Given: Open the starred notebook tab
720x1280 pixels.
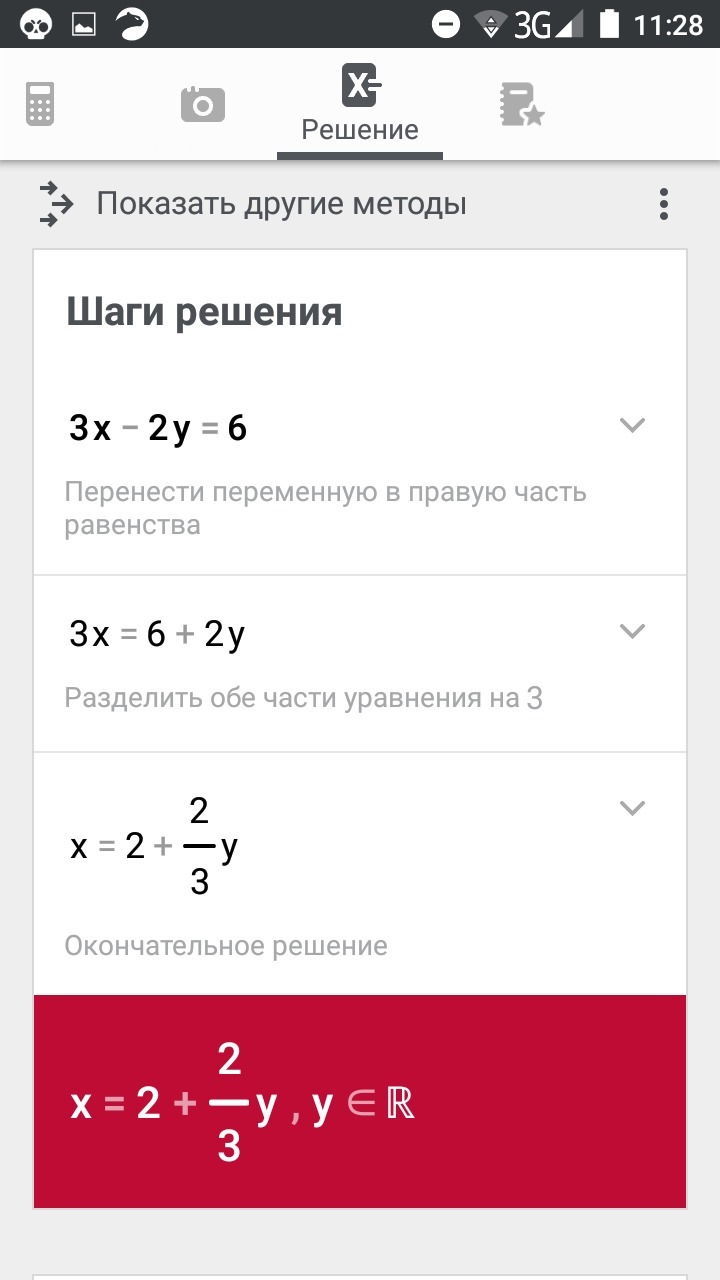Looking at the screenshot, I should coord(521,104).
